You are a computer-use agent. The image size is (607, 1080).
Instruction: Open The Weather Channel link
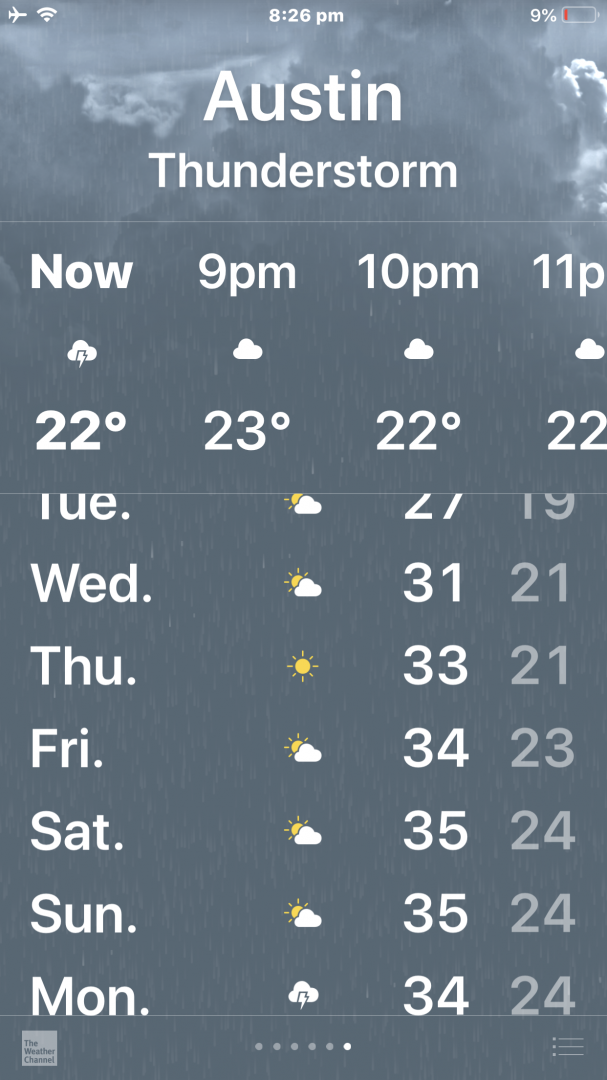[x=39, y=1048]
